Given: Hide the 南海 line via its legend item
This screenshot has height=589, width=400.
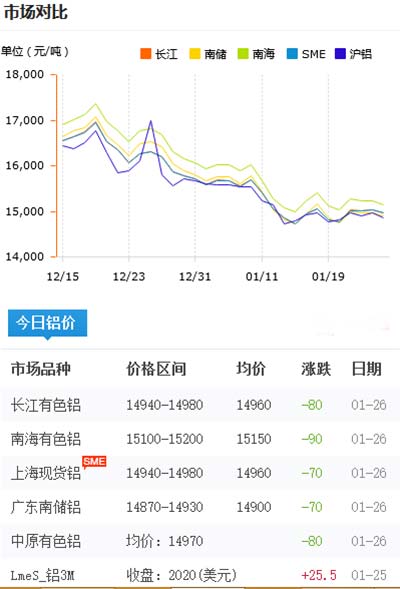Looking at the screenshot, I should point(256,54).
